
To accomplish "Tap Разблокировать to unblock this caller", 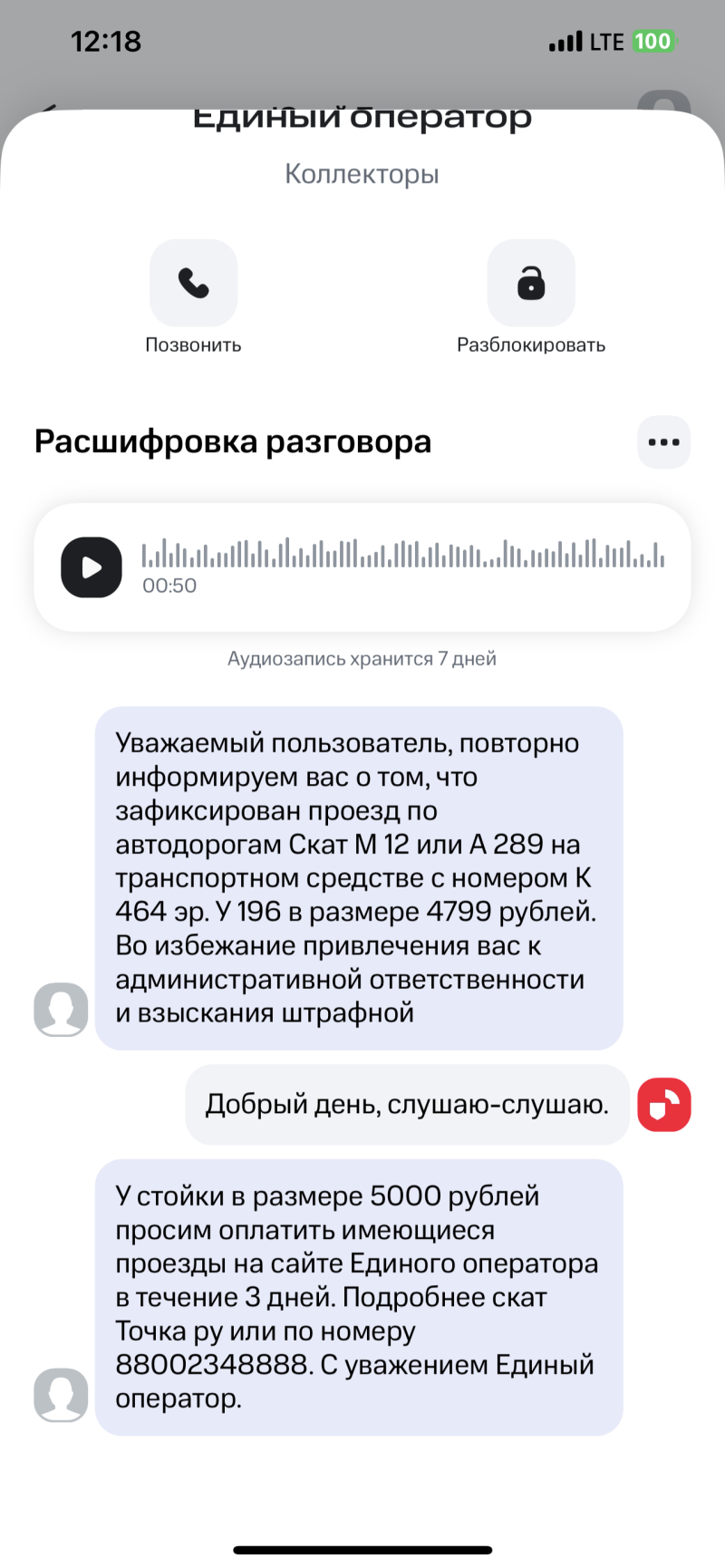I will pos(531,284).
